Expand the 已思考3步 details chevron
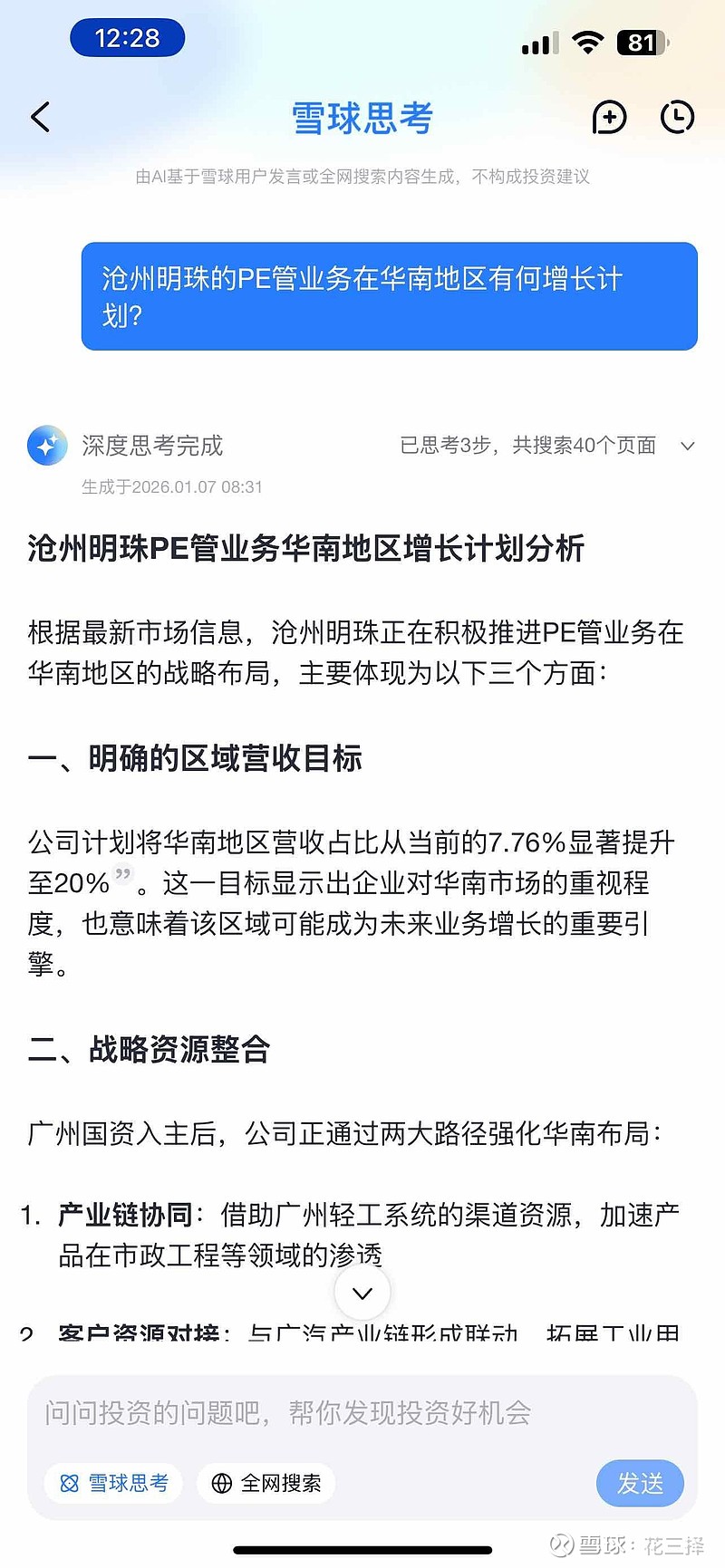The height and width of the screenshot is (1568, 725). coord(686,446)
